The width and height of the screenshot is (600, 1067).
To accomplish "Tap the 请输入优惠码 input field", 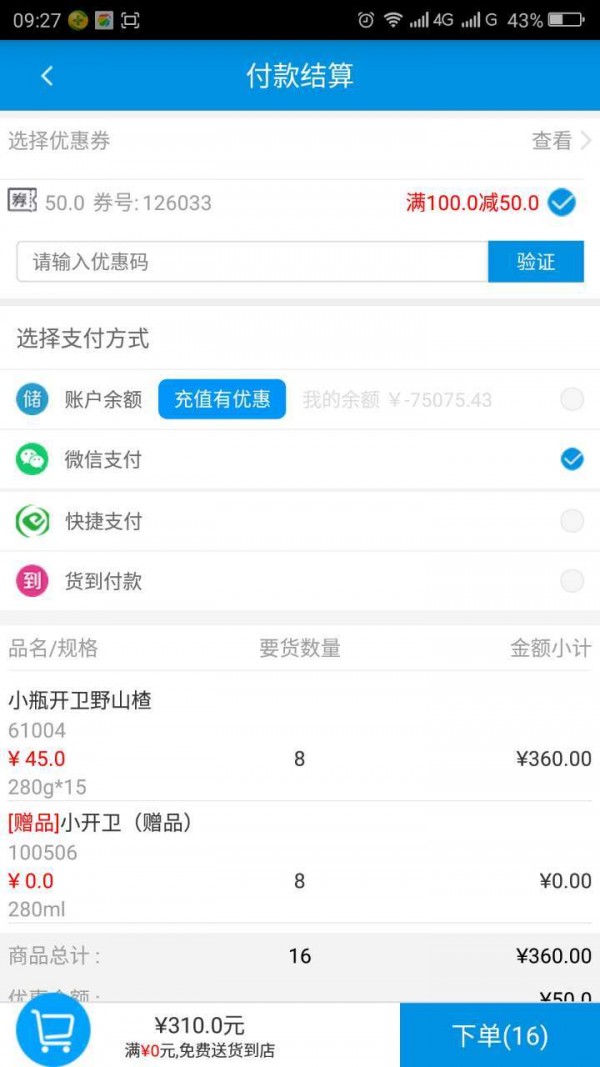I will point(252,262).
